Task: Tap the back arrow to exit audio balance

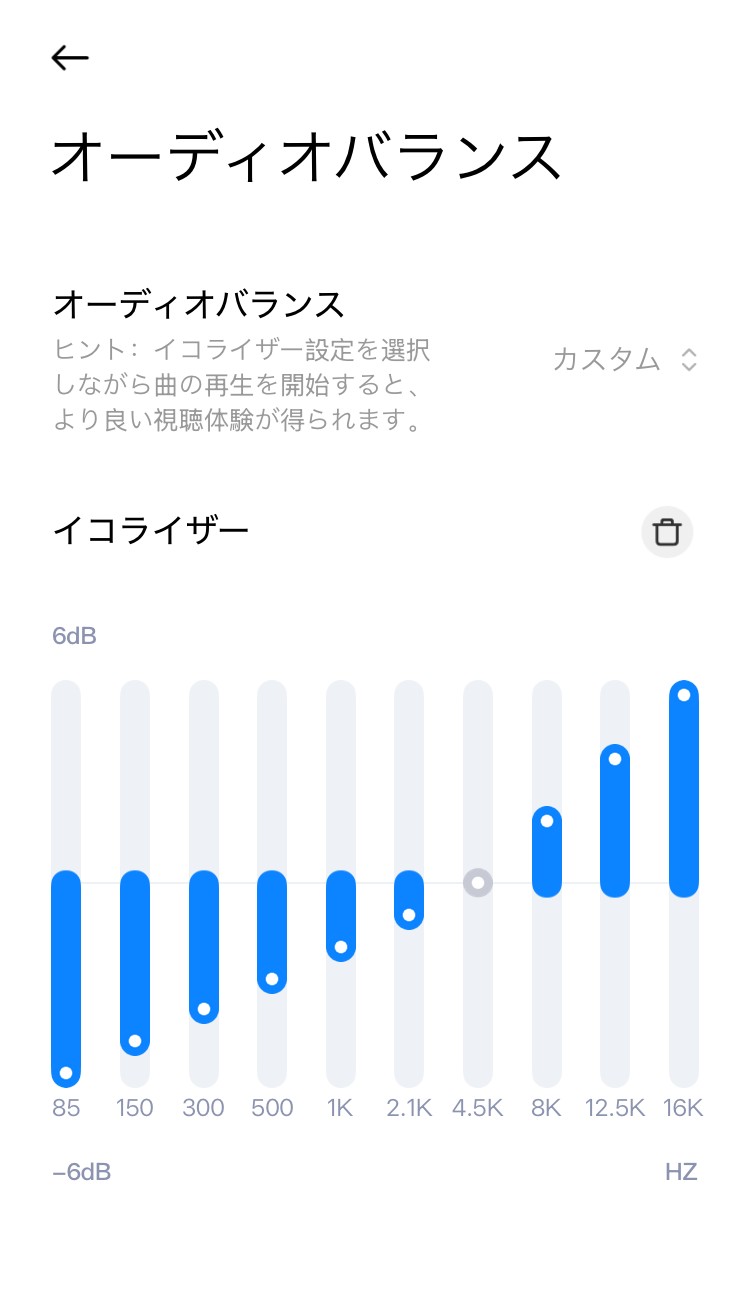Action: [x=70, y=57]
